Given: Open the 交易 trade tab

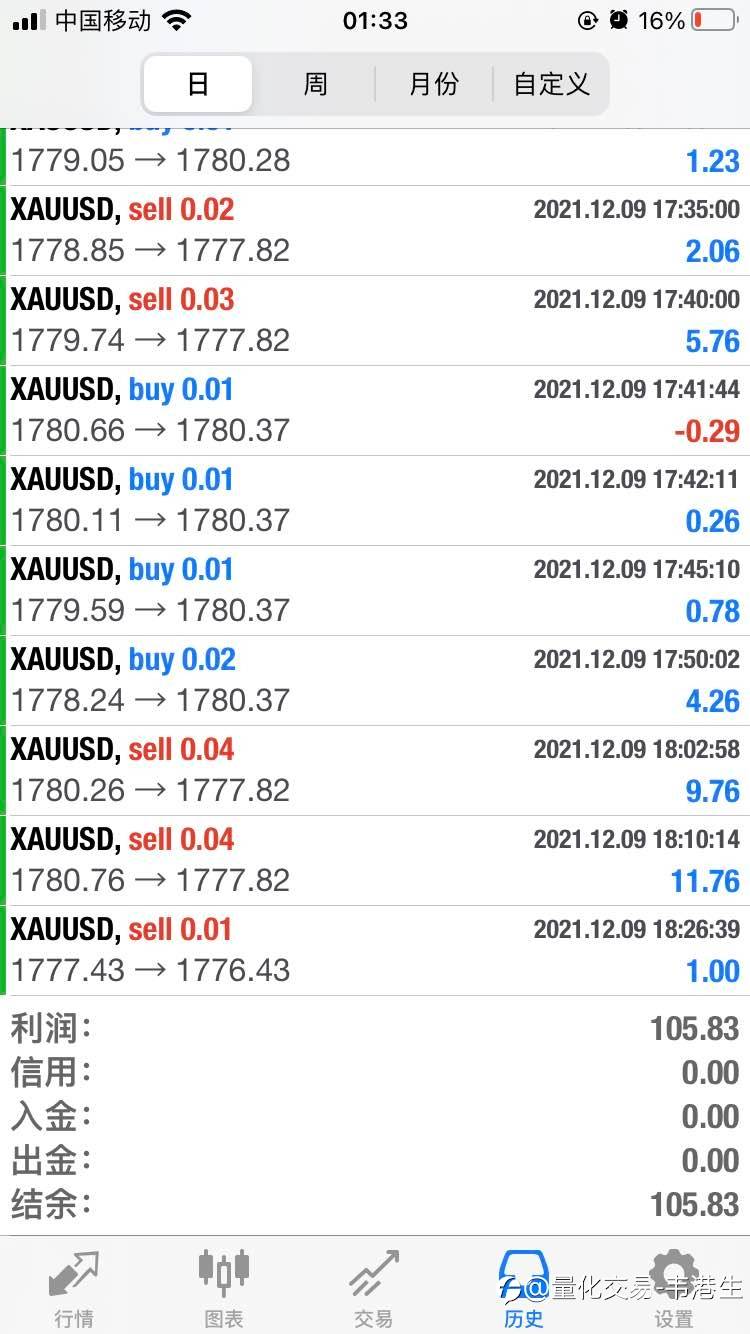Looking at the screenshot, I should click(374, 1288).
